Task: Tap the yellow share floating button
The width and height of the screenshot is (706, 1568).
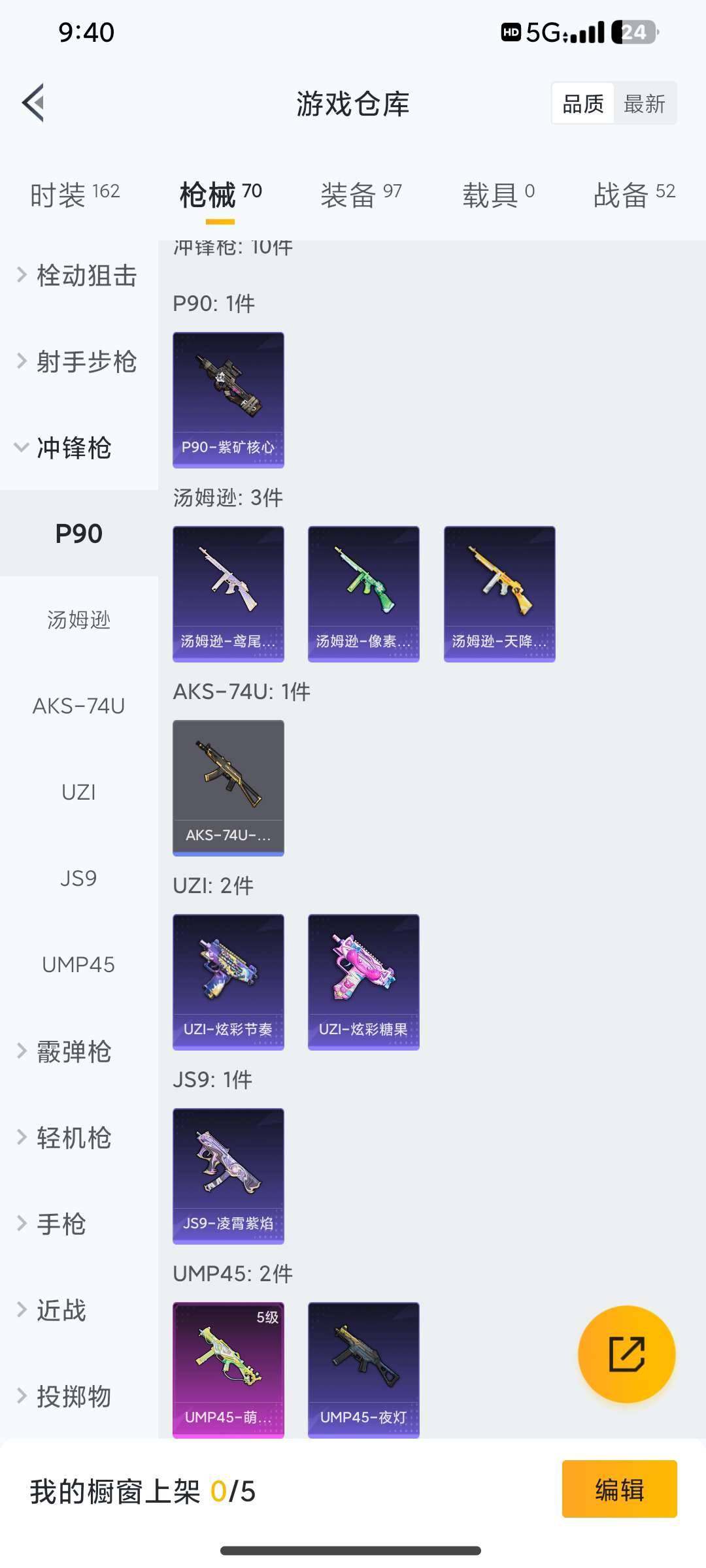Action: pos(626,1354)
